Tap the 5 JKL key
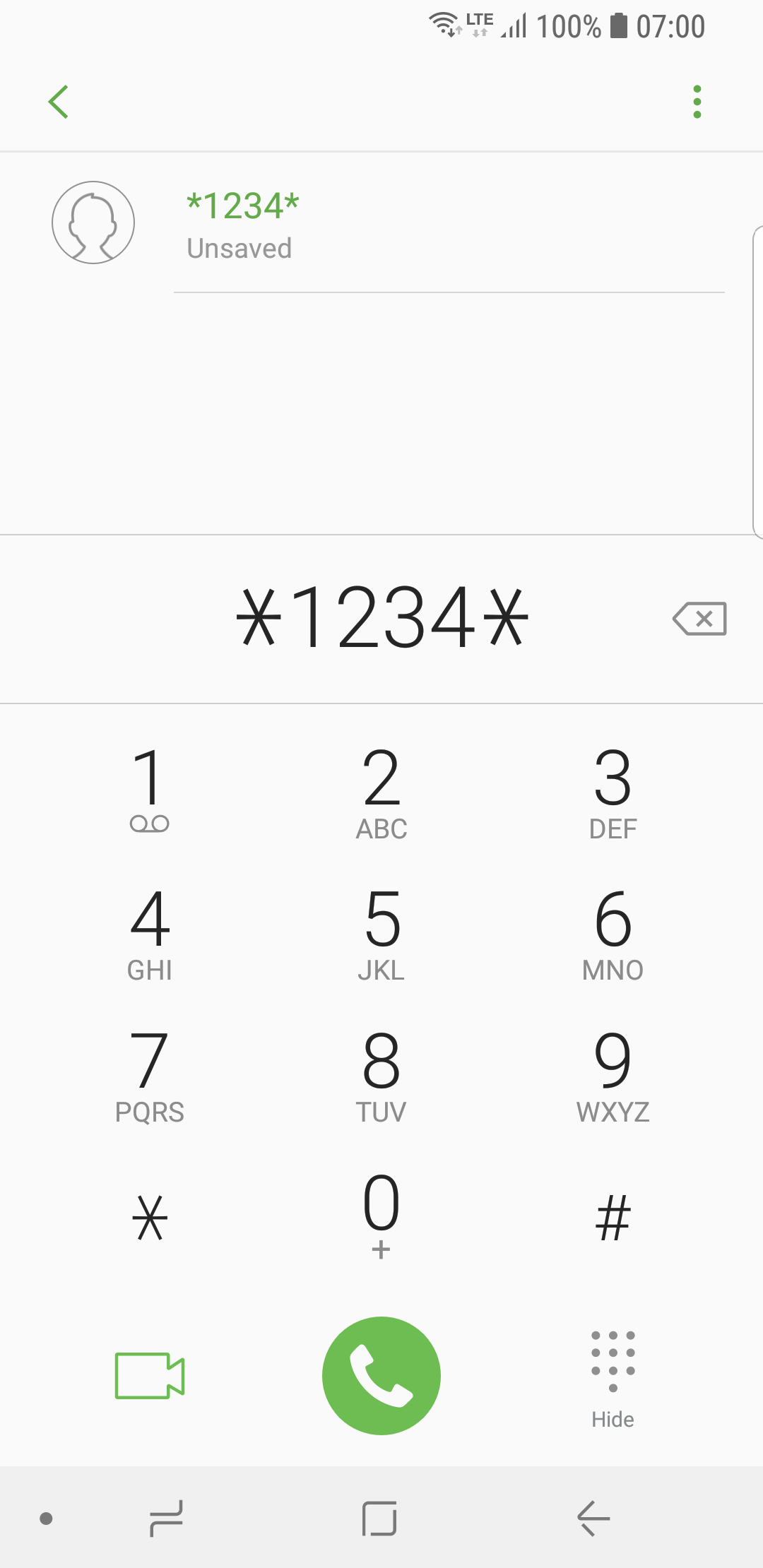This screenshot has height=1568, width=763. (x=381, y=934)
